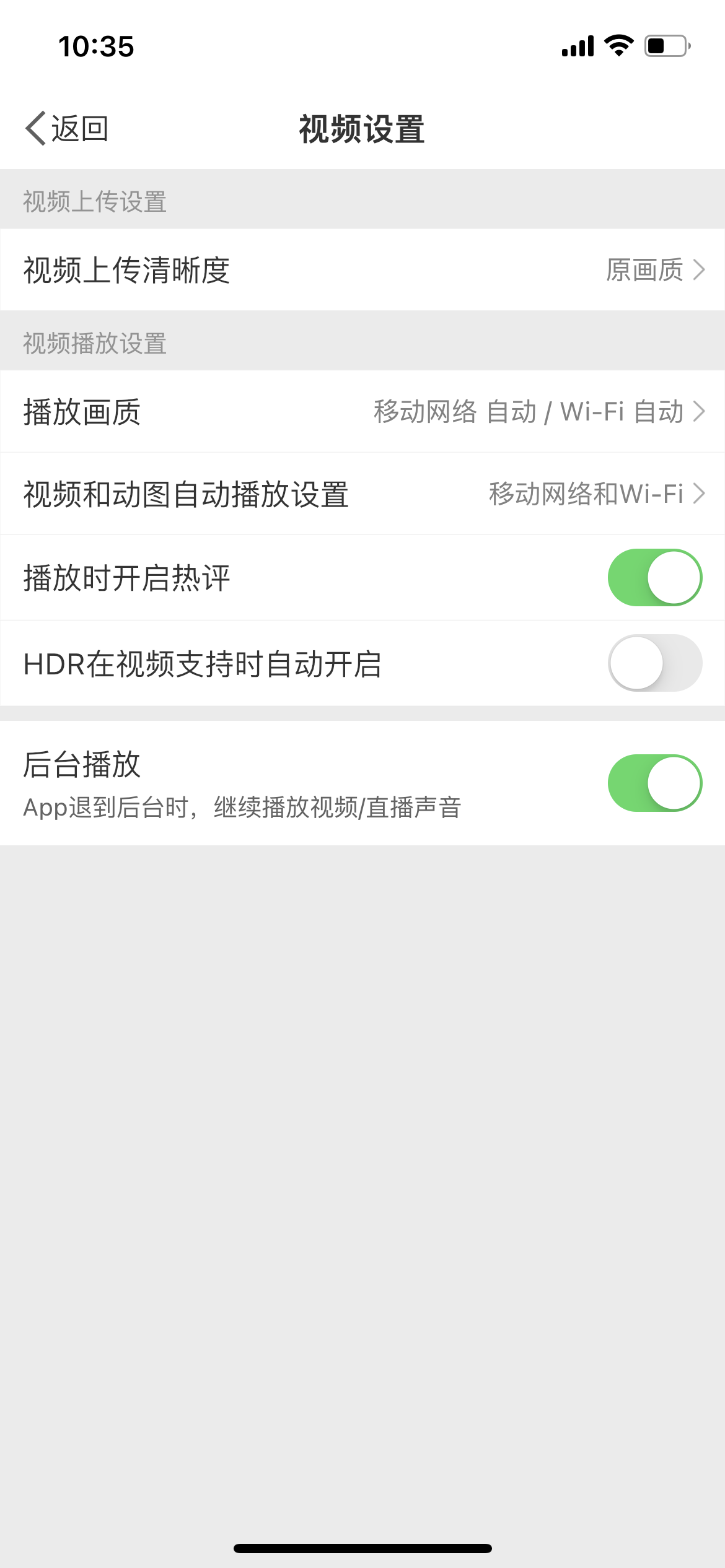Disable 后台播放 switch
Image resolution: width=725 pixels, height=1568 pixels.
[x=654, y=783]
